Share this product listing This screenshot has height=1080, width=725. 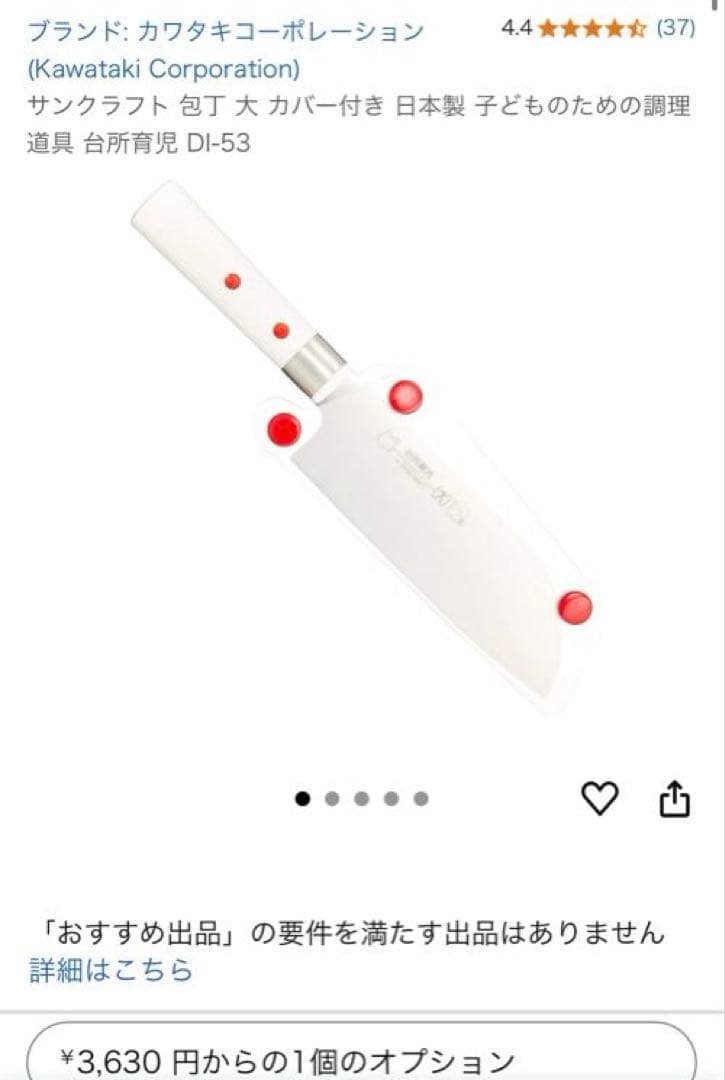click(x=674, y=798)
